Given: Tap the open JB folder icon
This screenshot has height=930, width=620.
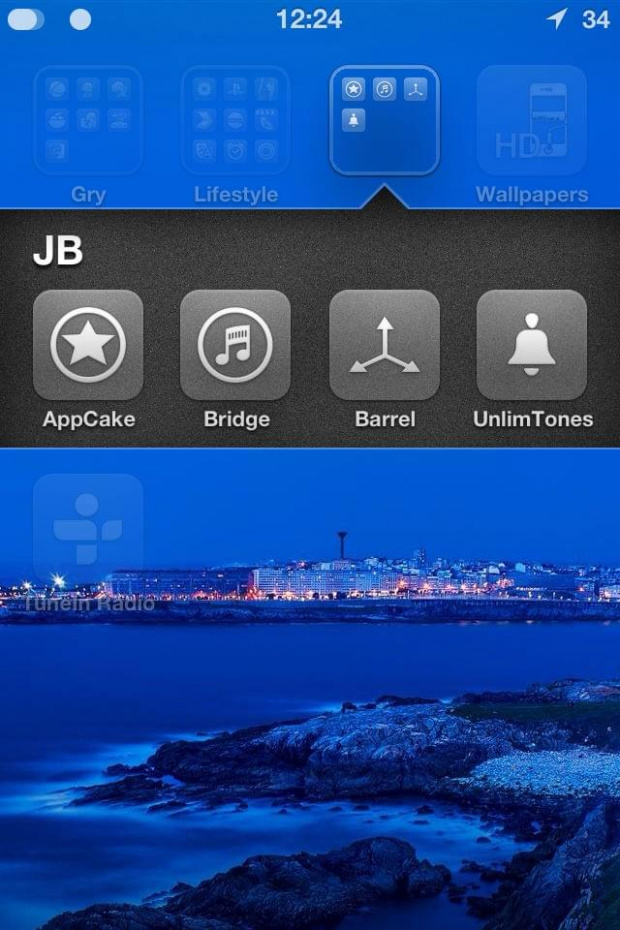Looking at the screenshot, I should [x=384, y=120].
